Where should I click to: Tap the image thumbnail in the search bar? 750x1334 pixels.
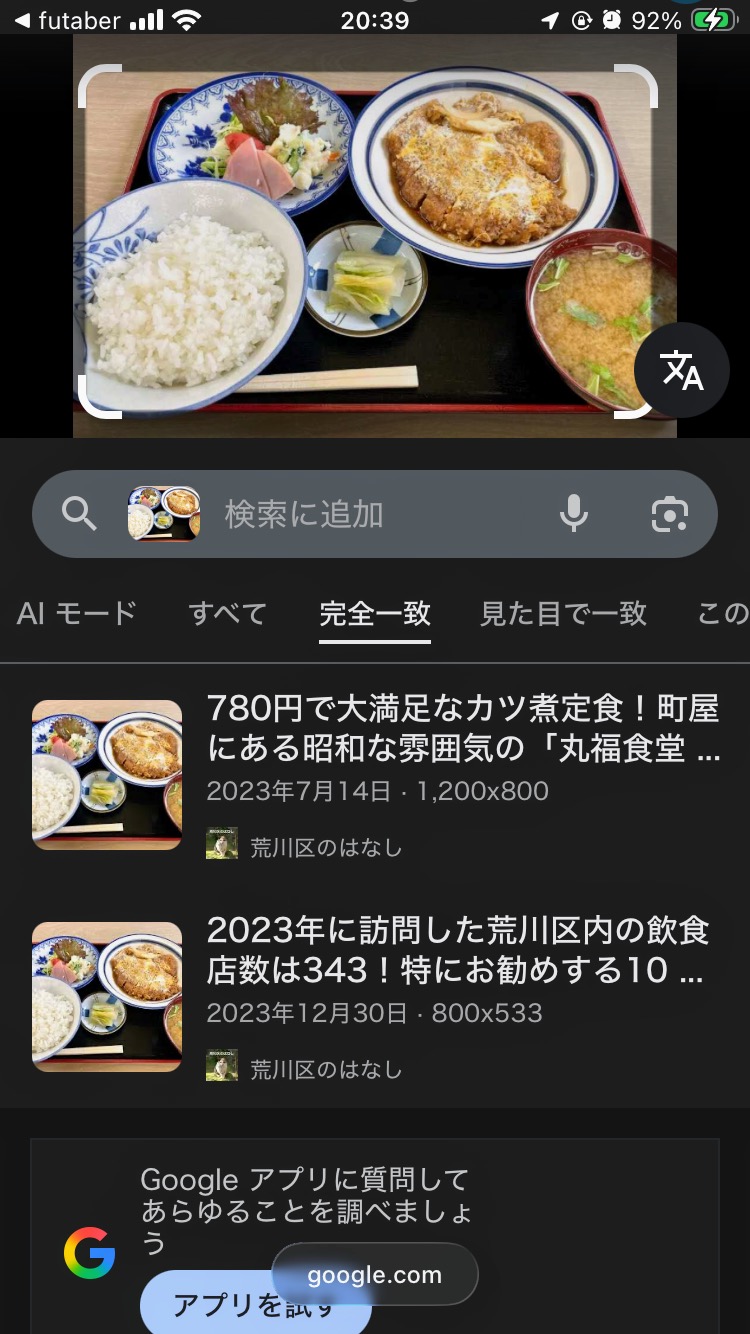click(x=164, y=514)
